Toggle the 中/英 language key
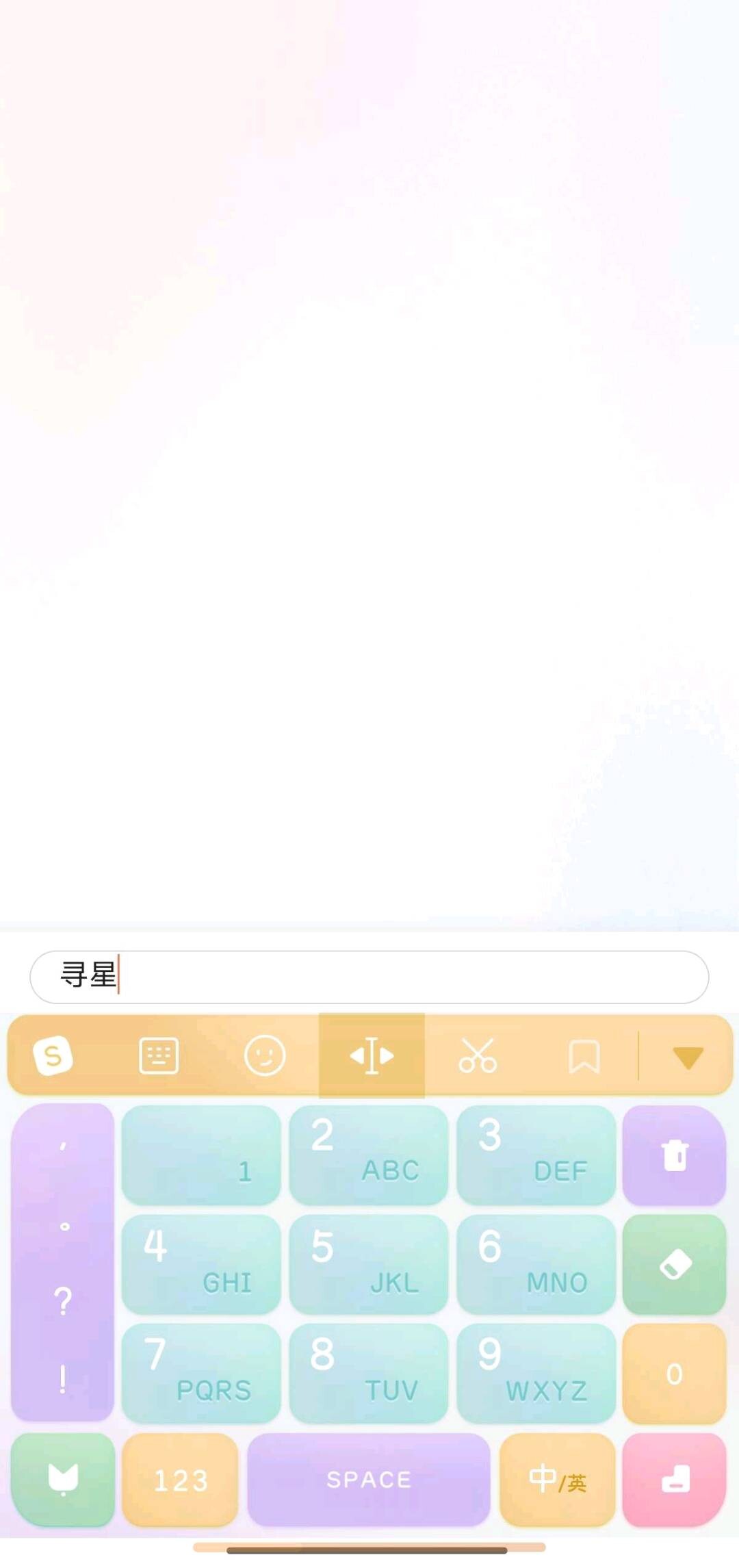The width and height of the screenshot is (739, 1568). tap(557, 1480)
